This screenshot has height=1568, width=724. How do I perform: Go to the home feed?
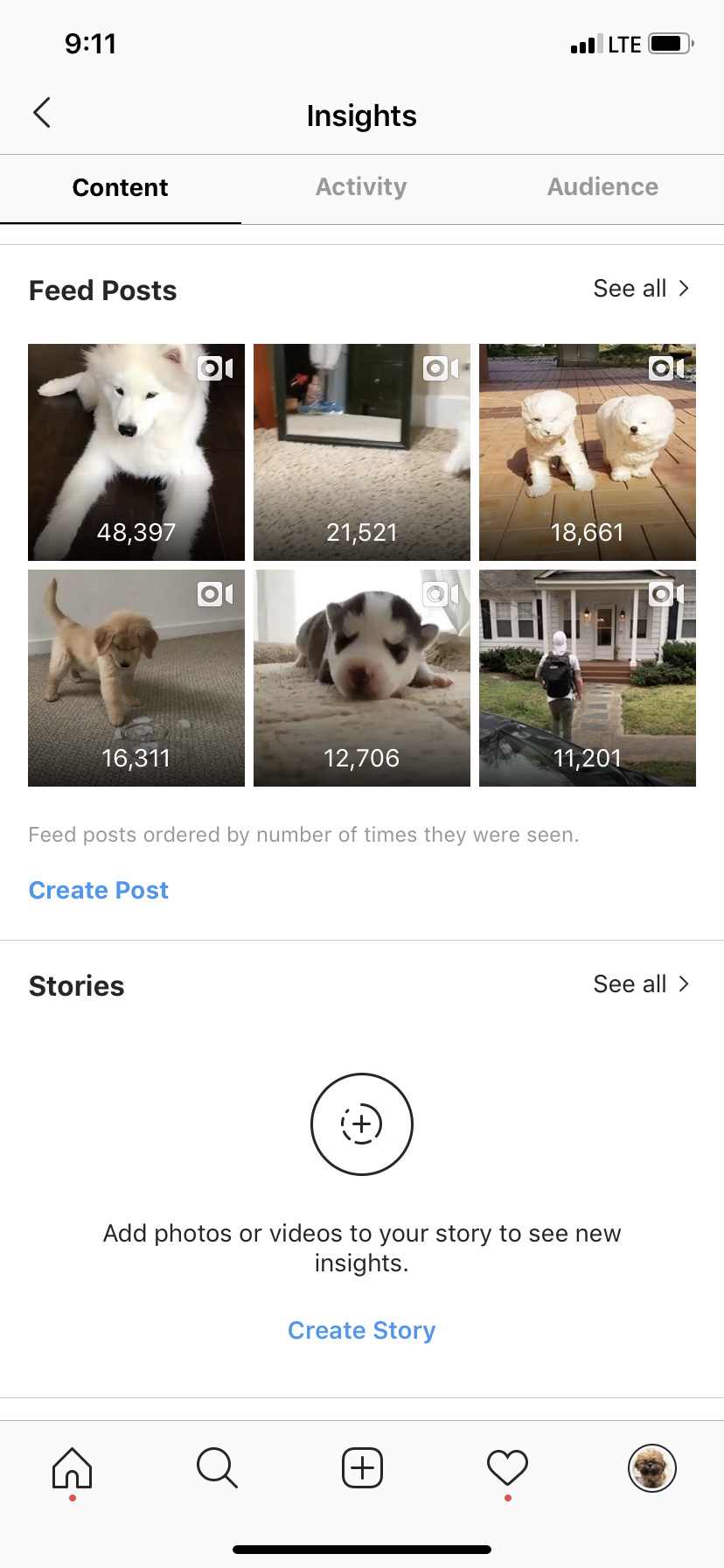pyautogui.click(x=73, y=1467)
